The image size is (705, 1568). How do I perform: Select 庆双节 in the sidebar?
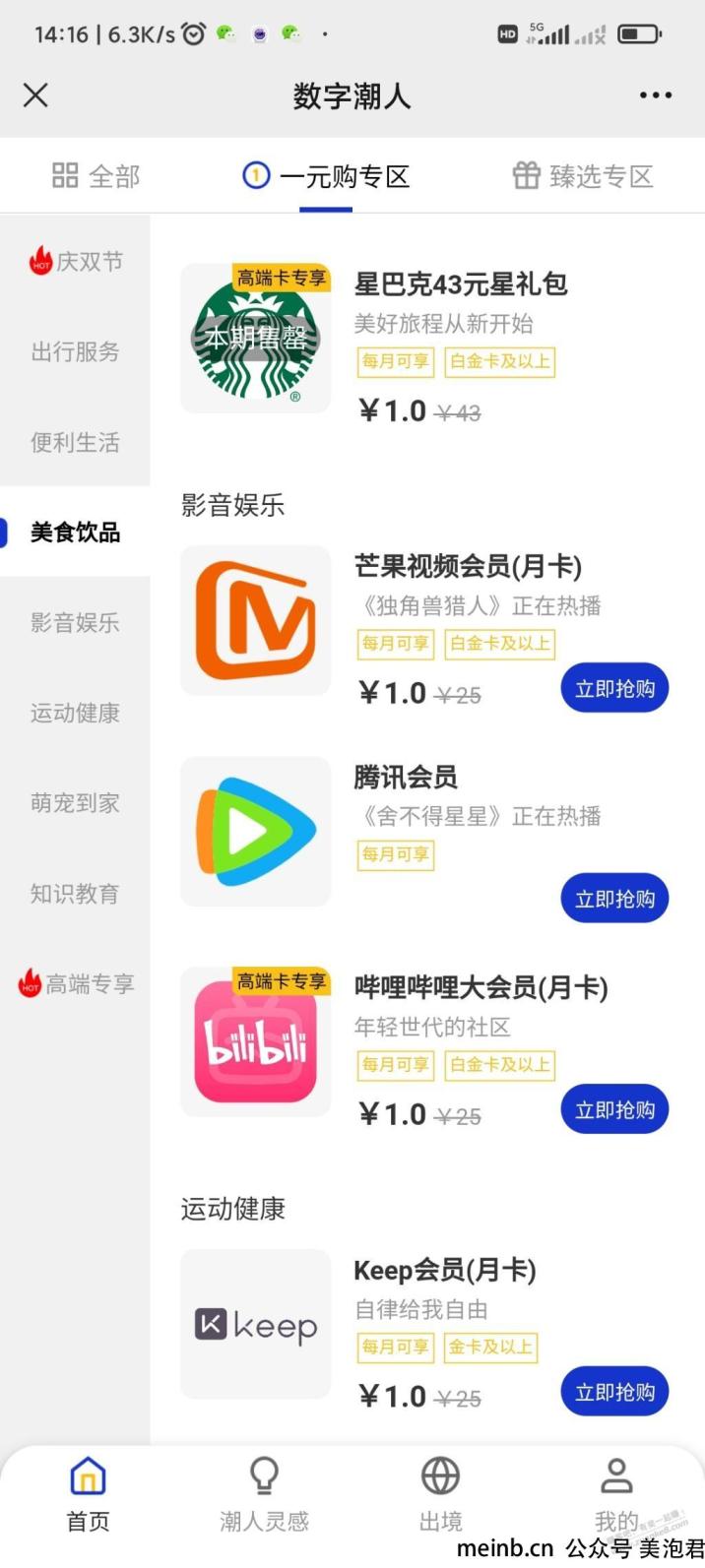[75, 261]
